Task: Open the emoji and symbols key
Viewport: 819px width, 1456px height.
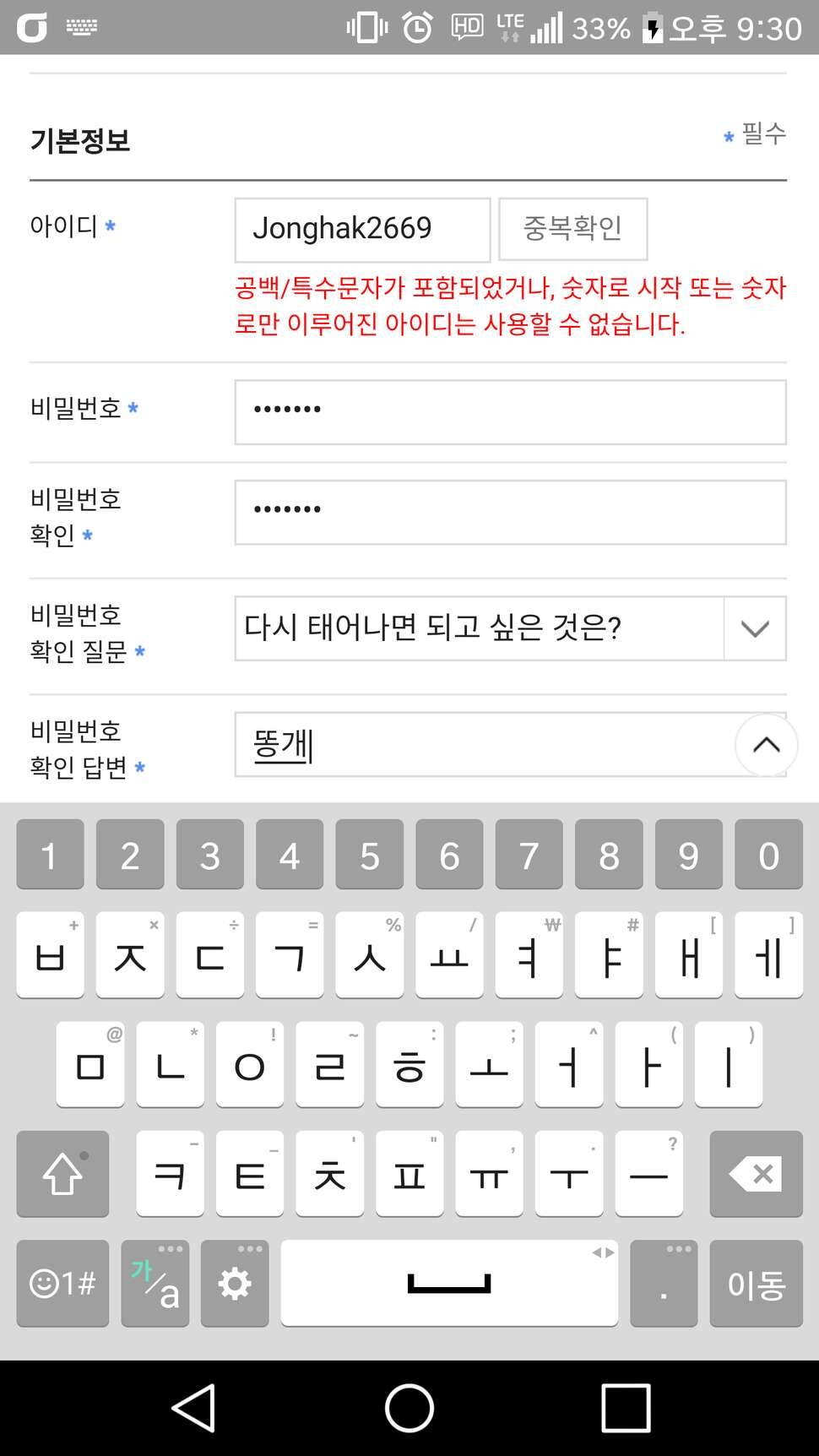Action: coord(62,1284)
